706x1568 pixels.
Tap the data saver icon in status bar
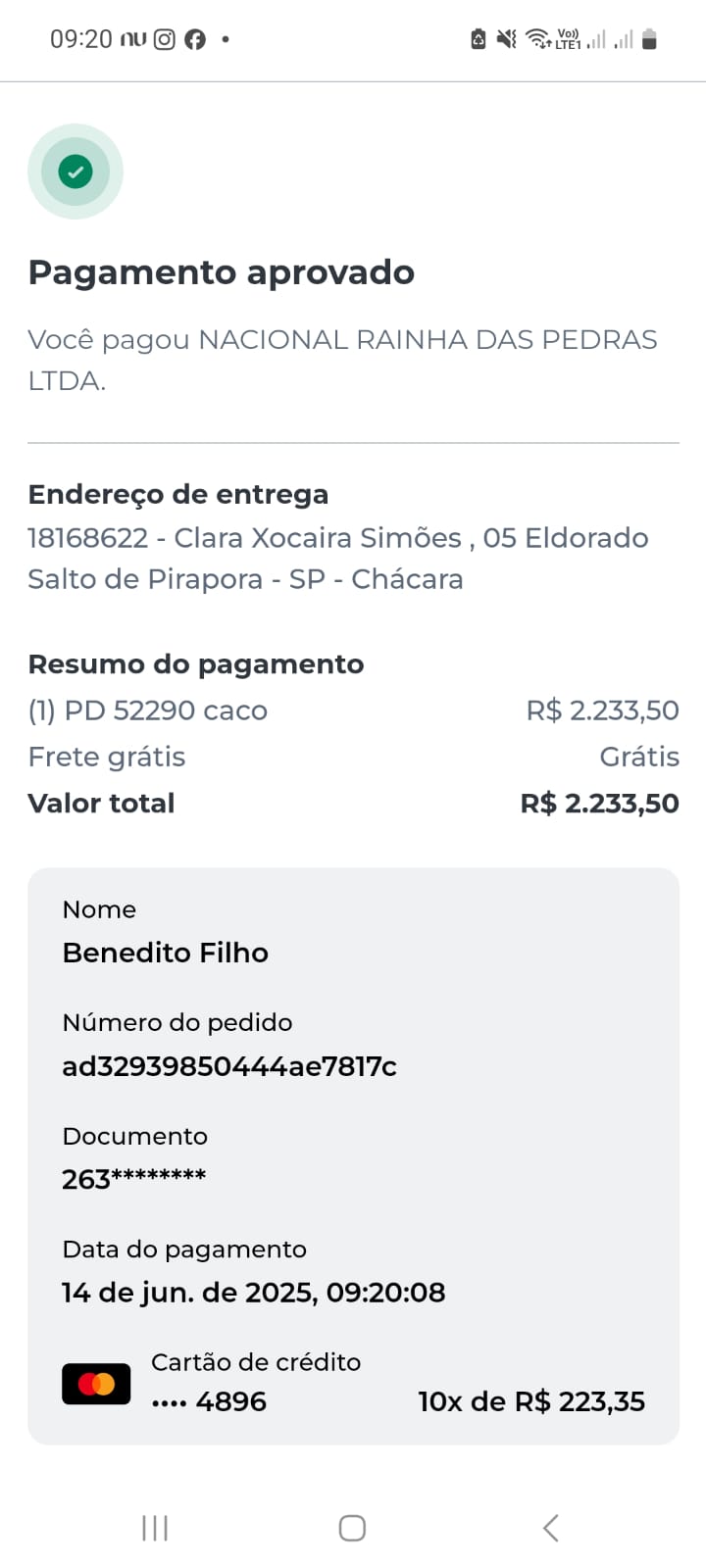pos(479,39)
